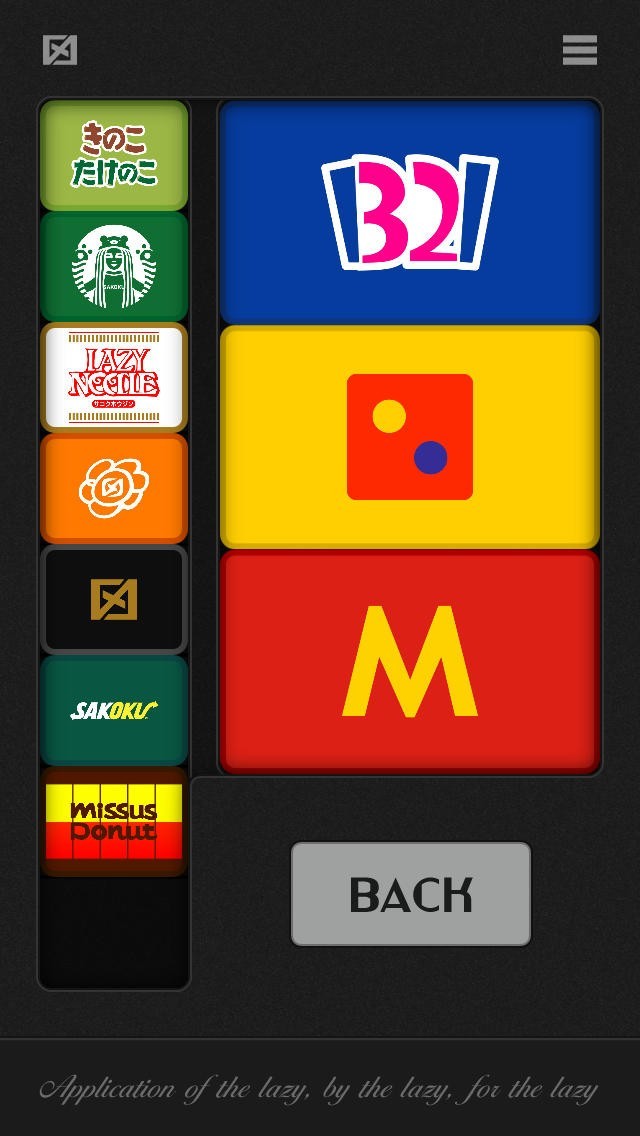Viewport: 640px width, 1136px height.
Task: Open the blue 32 logo card
Action: coord(410,212)
